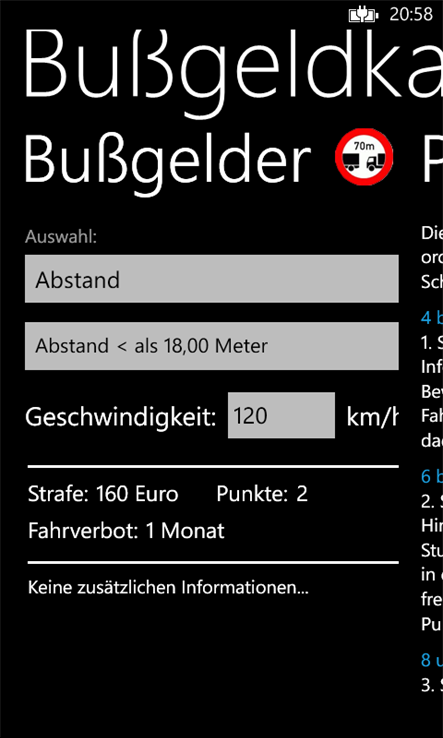Screen dimensions: 443x738
Task: Open the 'Abstand < als 18,00 Meter' picker
Action: pos(211,346)
